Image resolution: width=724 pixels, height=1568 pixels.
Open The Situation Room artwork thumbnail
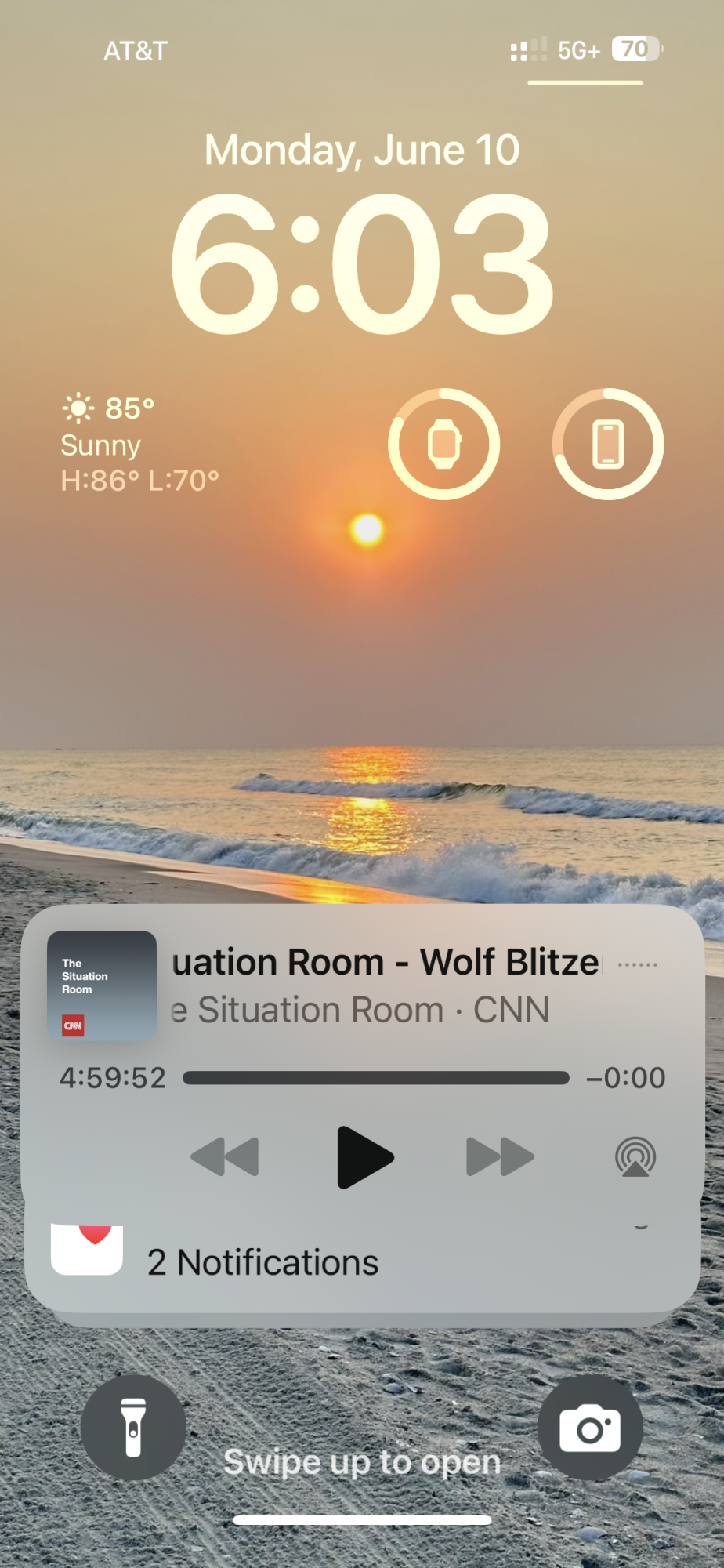tap(102, 985)
